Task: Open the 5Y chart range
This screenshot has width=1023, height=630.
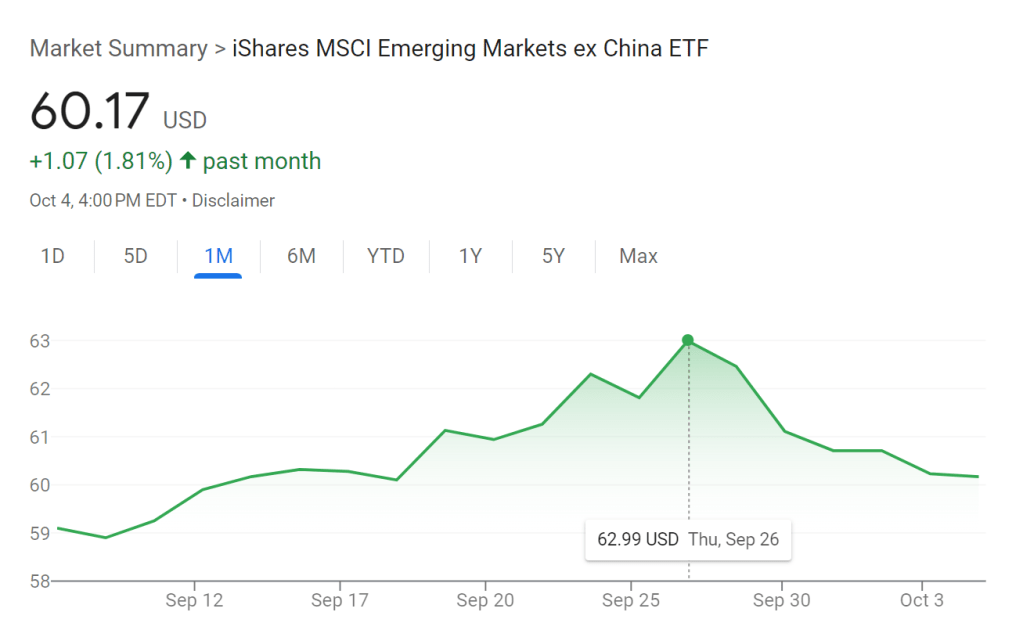Action: [x=553, y=256]
